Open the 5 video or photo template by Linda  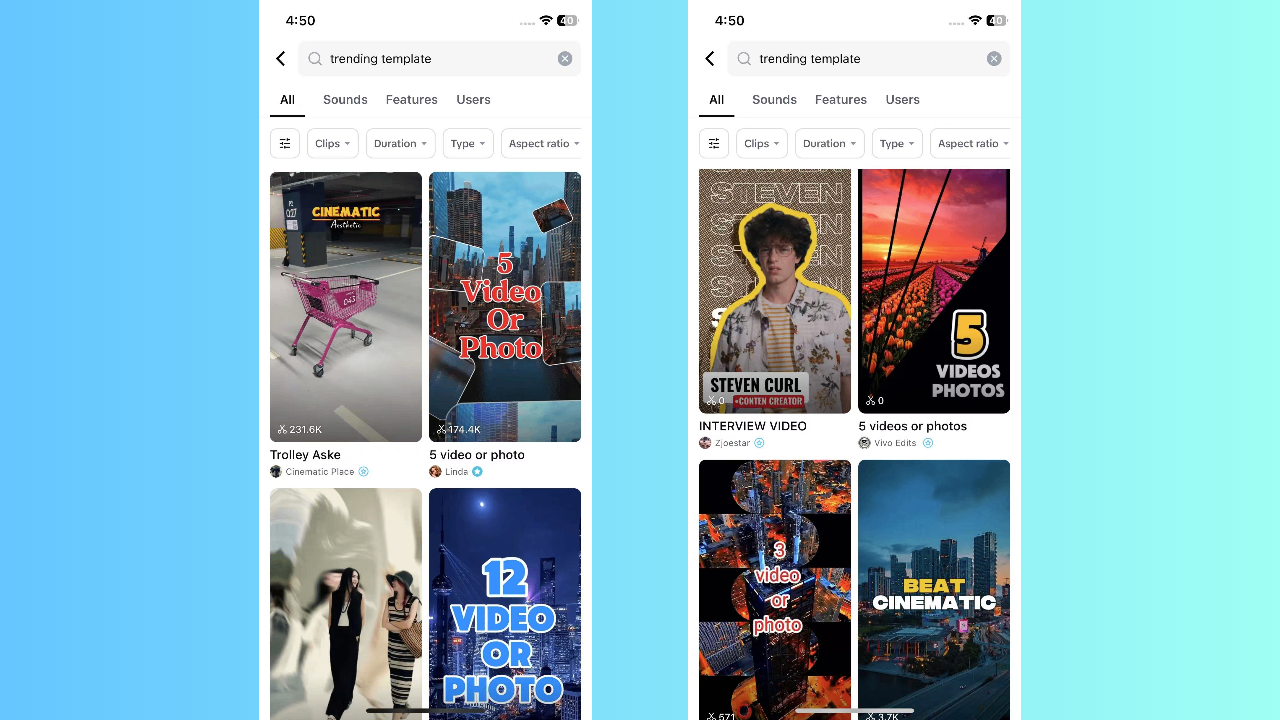[505, 306]
